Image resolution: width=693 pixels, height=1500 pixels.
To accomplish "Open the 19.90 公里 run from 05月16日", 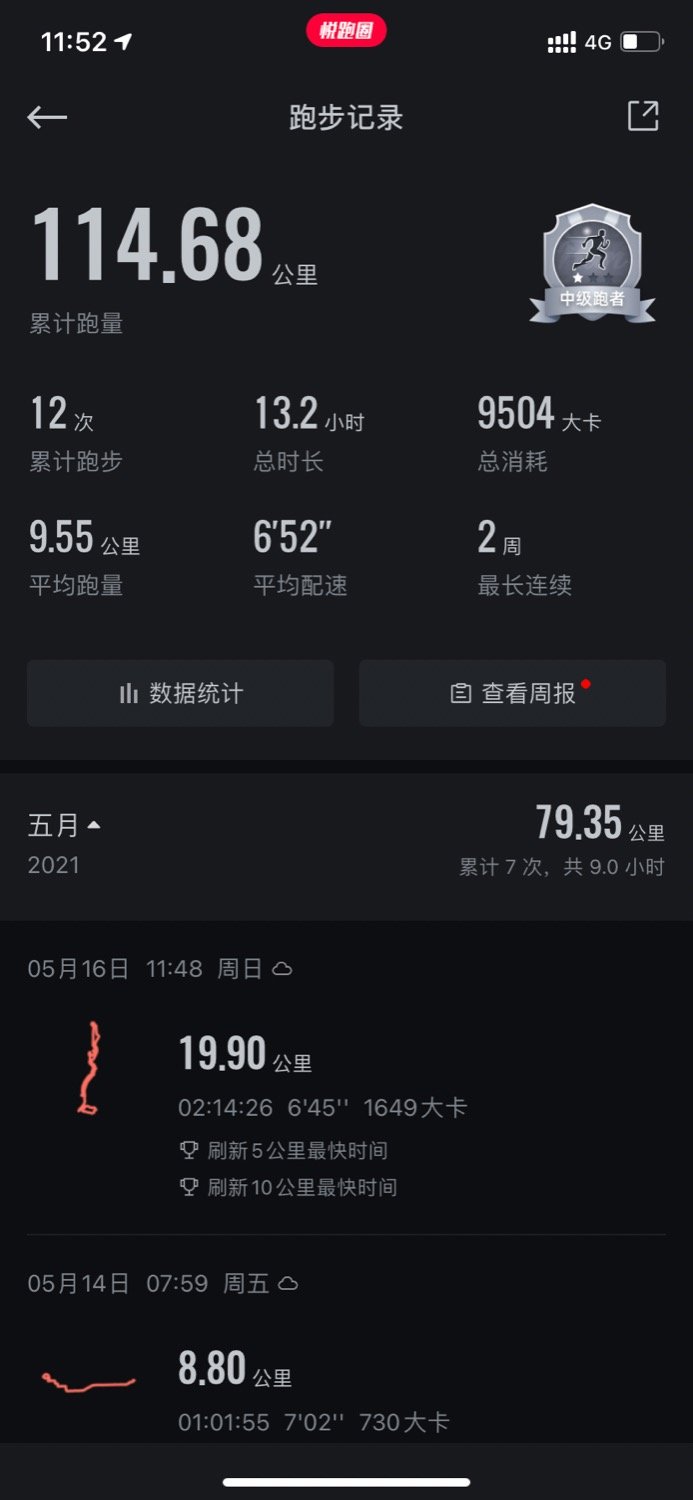I will click(x=345, y=1085).
